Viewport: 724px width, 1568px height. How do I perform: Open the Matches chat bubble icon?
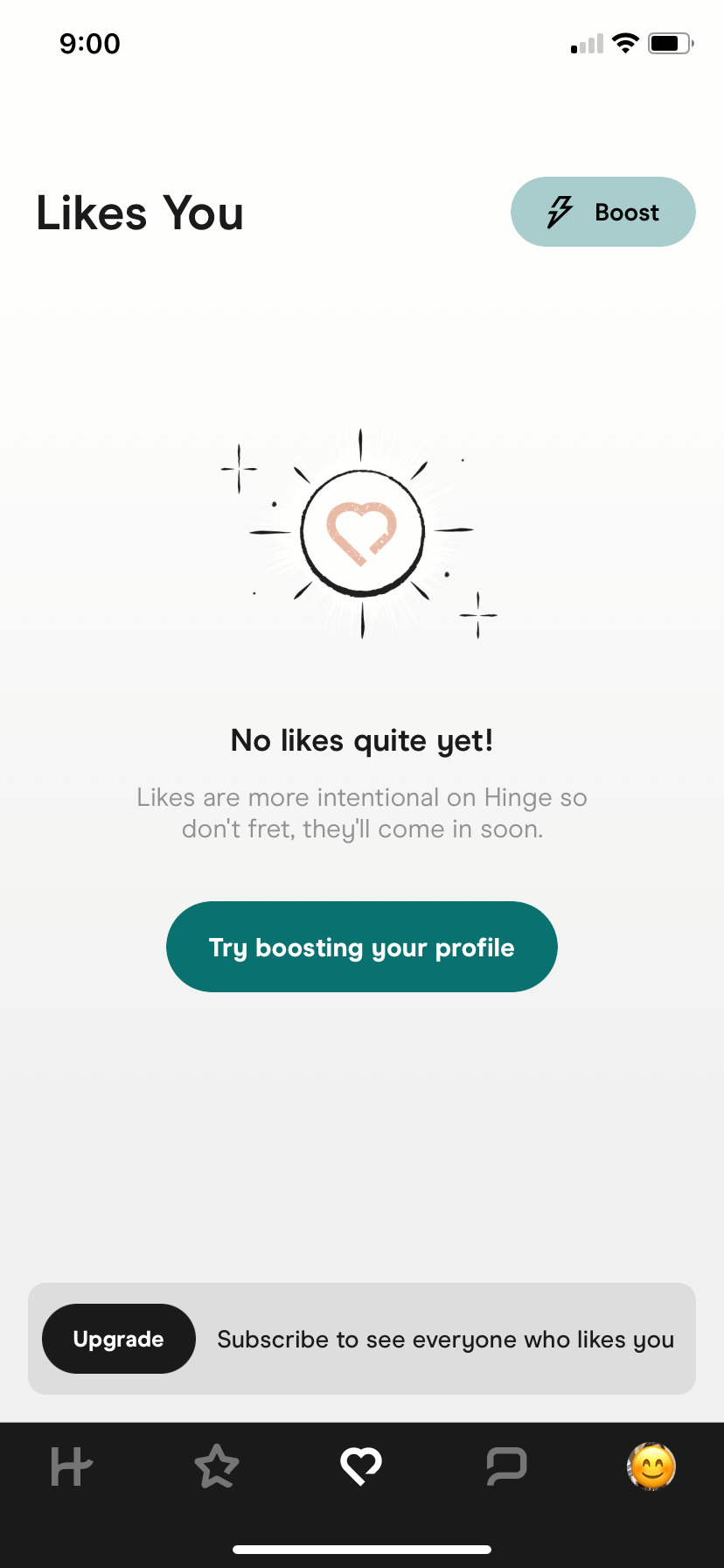(506, 1466)
